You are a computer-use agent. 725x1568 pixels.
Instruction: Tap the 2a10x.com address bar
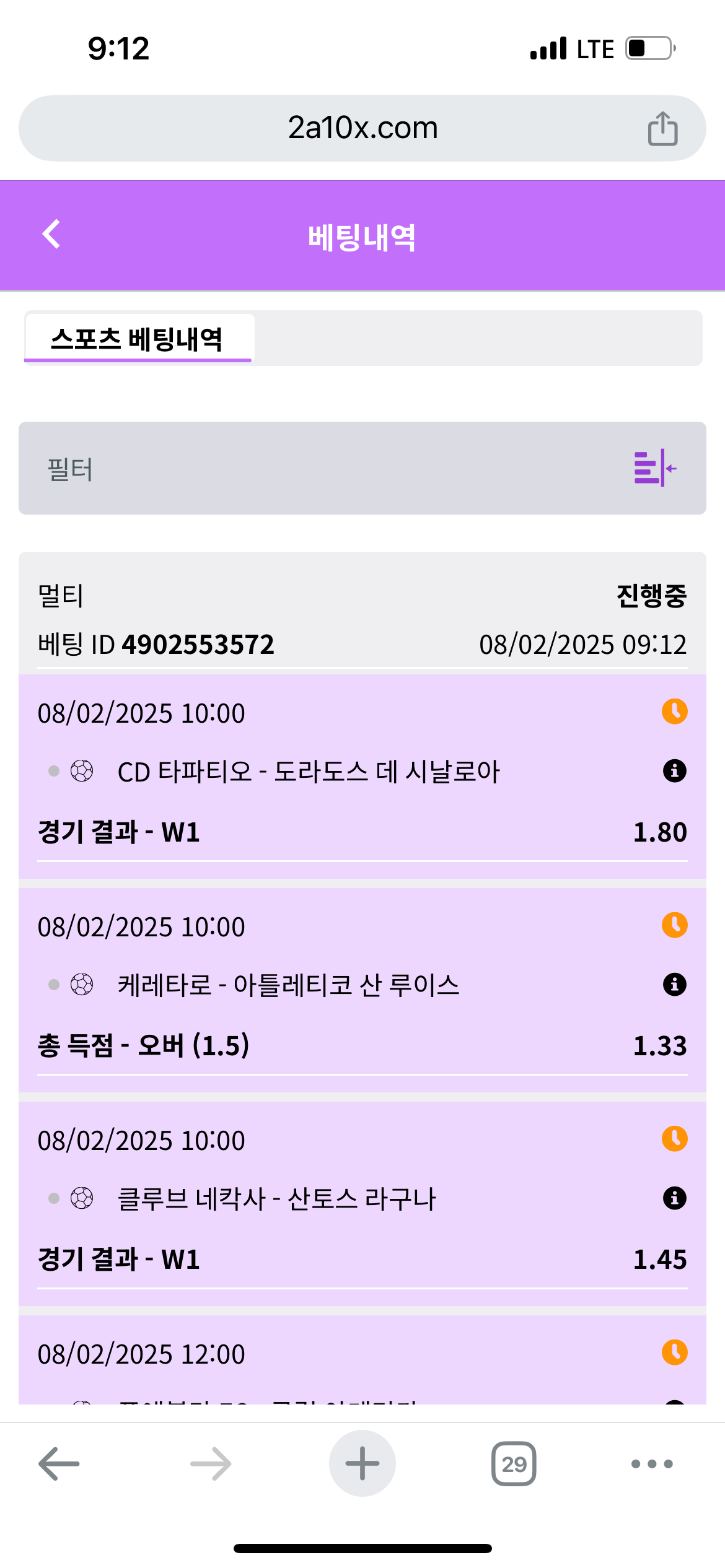pyautogui.click(x=362, y=128)
